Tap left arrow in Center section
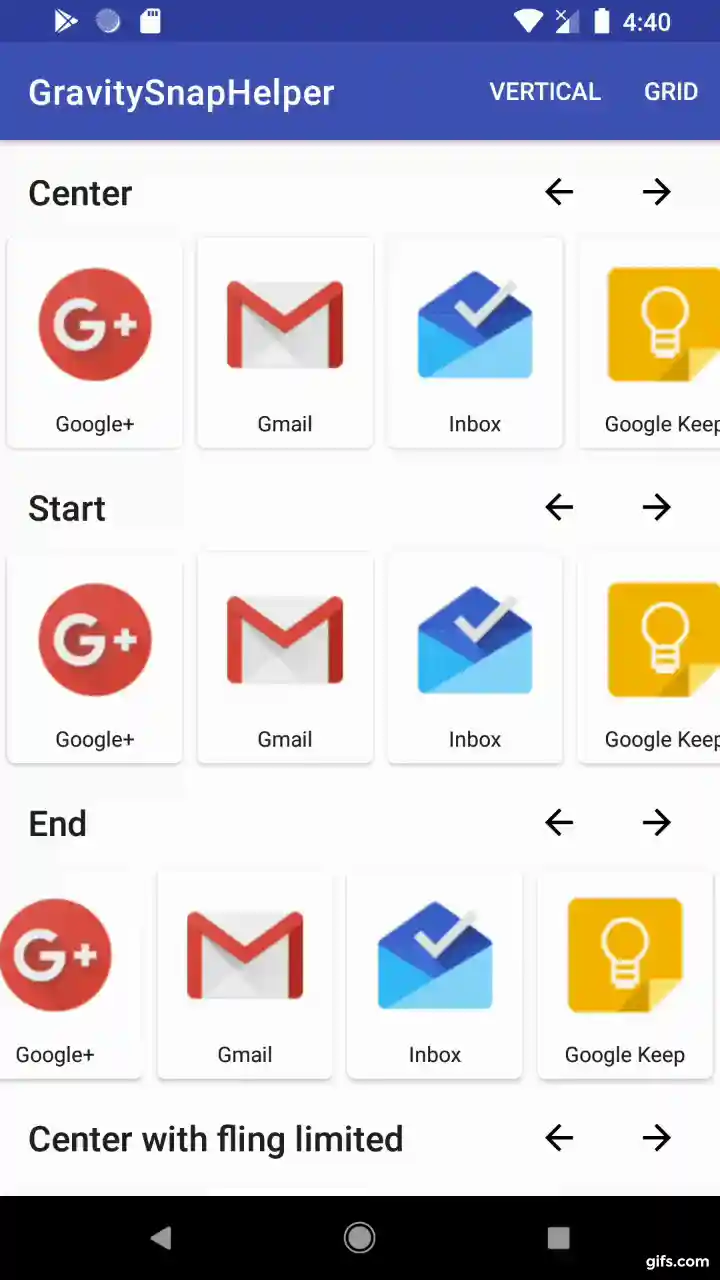The height and width of the screenshot is (1280, 720). [x=559, y=192]
